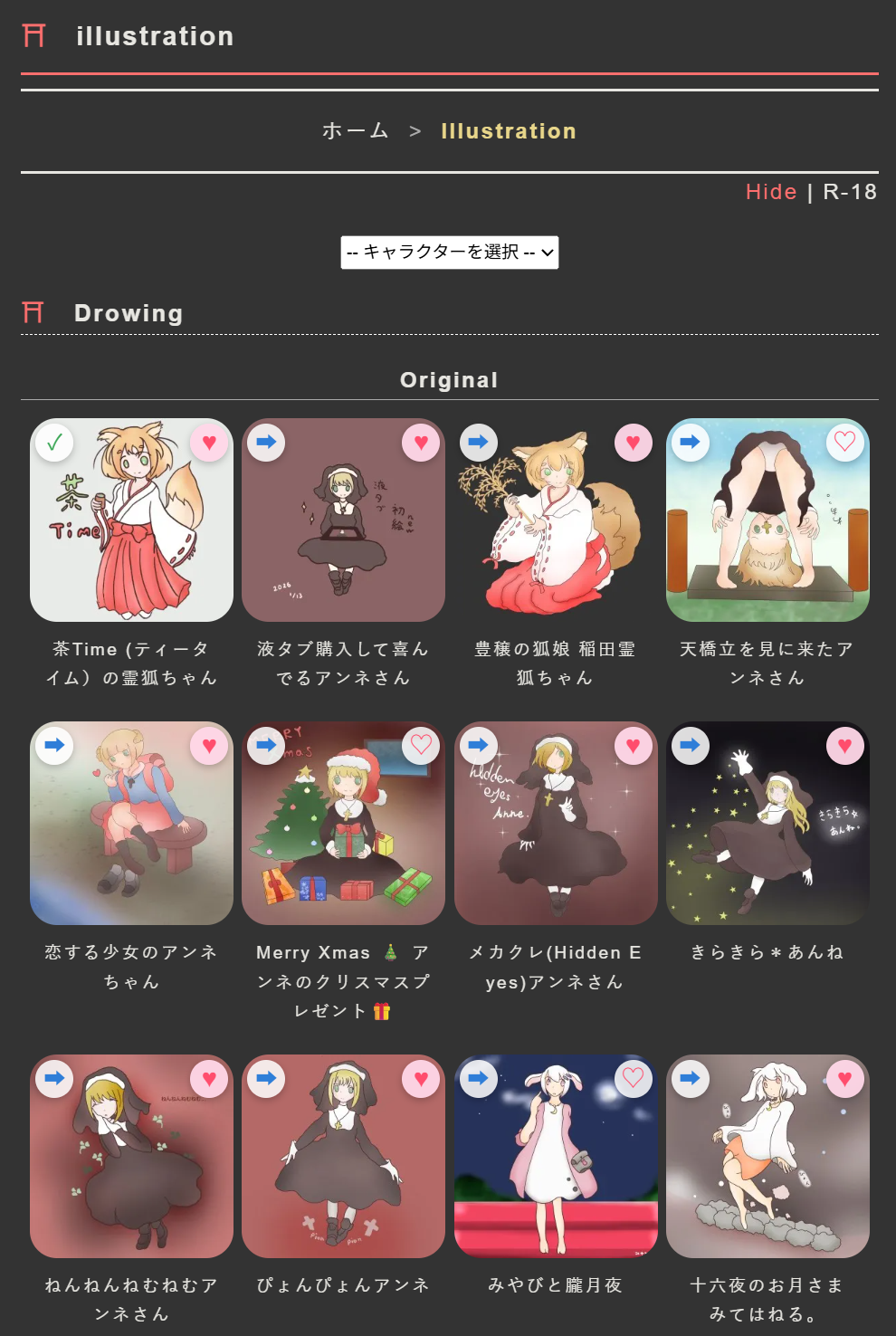Click the blue arrow on ねんねんねむねむアンネさん
The image size is (896, 1336).
click(54, 1078)
